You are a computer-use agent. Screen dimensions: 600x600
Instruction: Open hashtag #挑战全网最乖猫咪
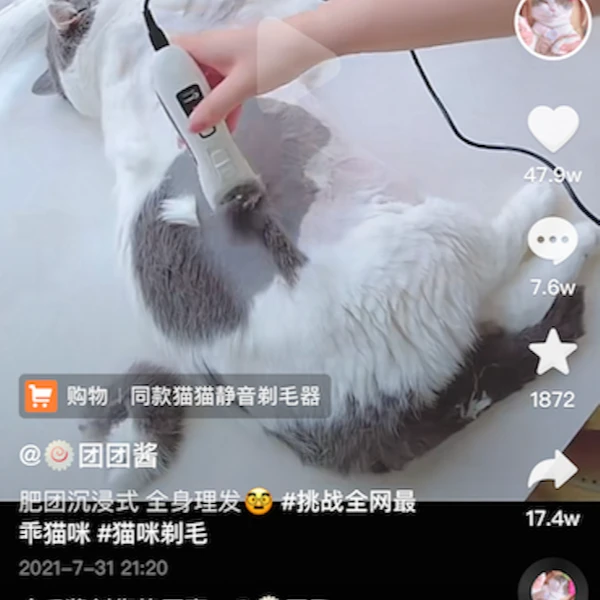348,501
